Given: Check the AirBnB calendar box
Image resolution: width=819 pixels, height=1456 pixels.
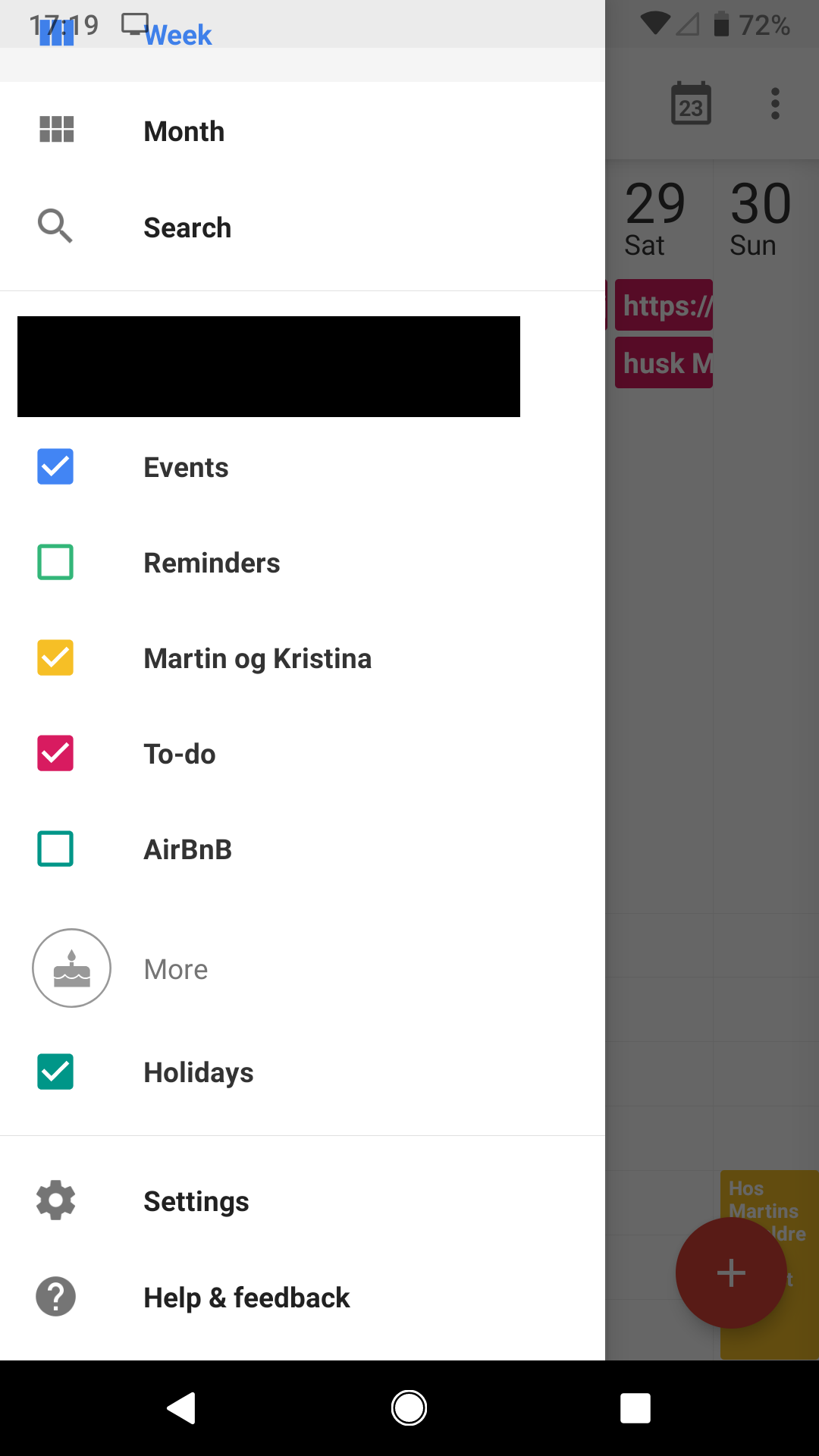Looking at the screenshot, I should coord(55,849).
